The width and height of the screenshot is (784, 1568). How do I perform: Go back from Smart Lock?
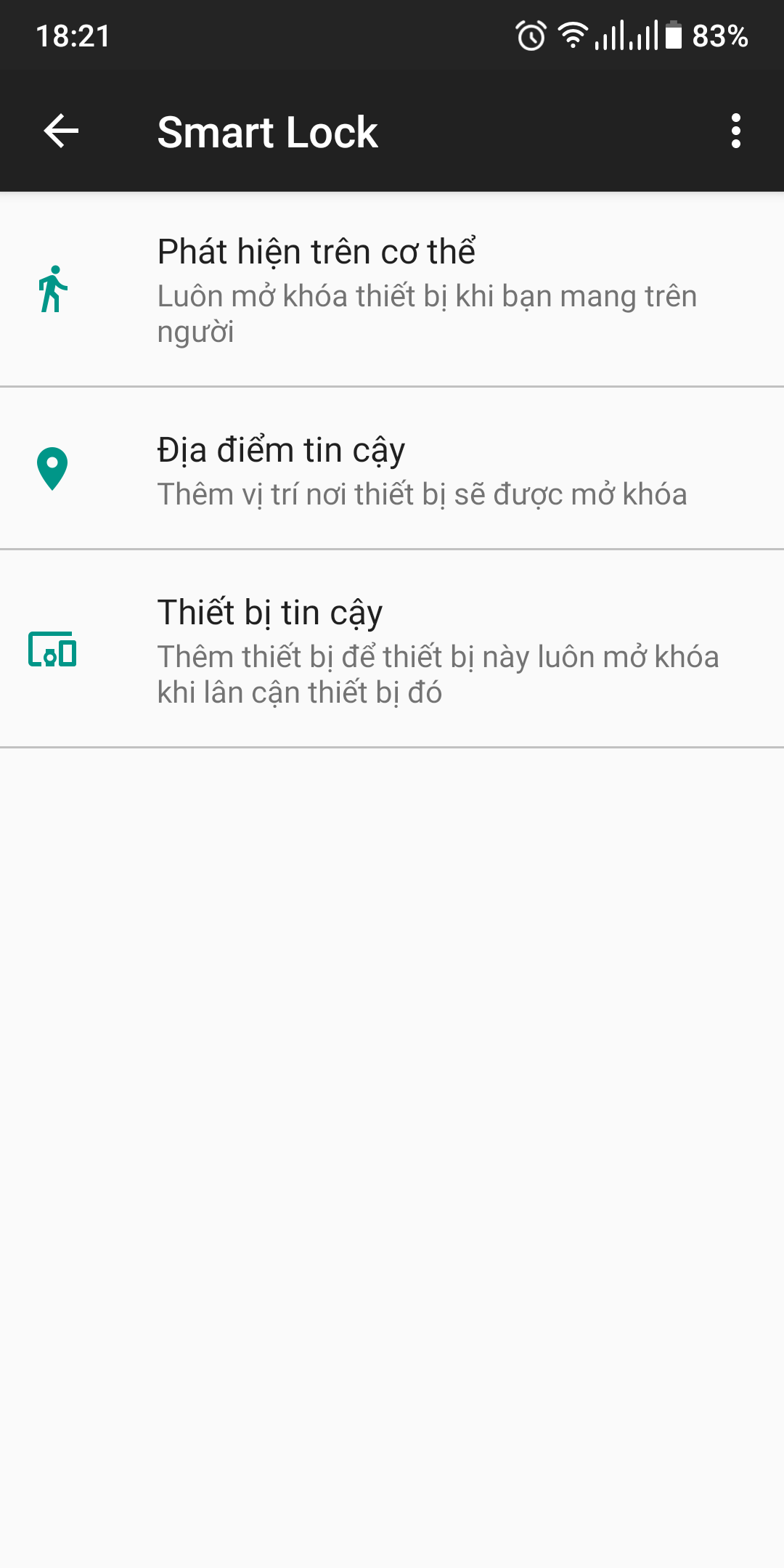click(61, 131)
